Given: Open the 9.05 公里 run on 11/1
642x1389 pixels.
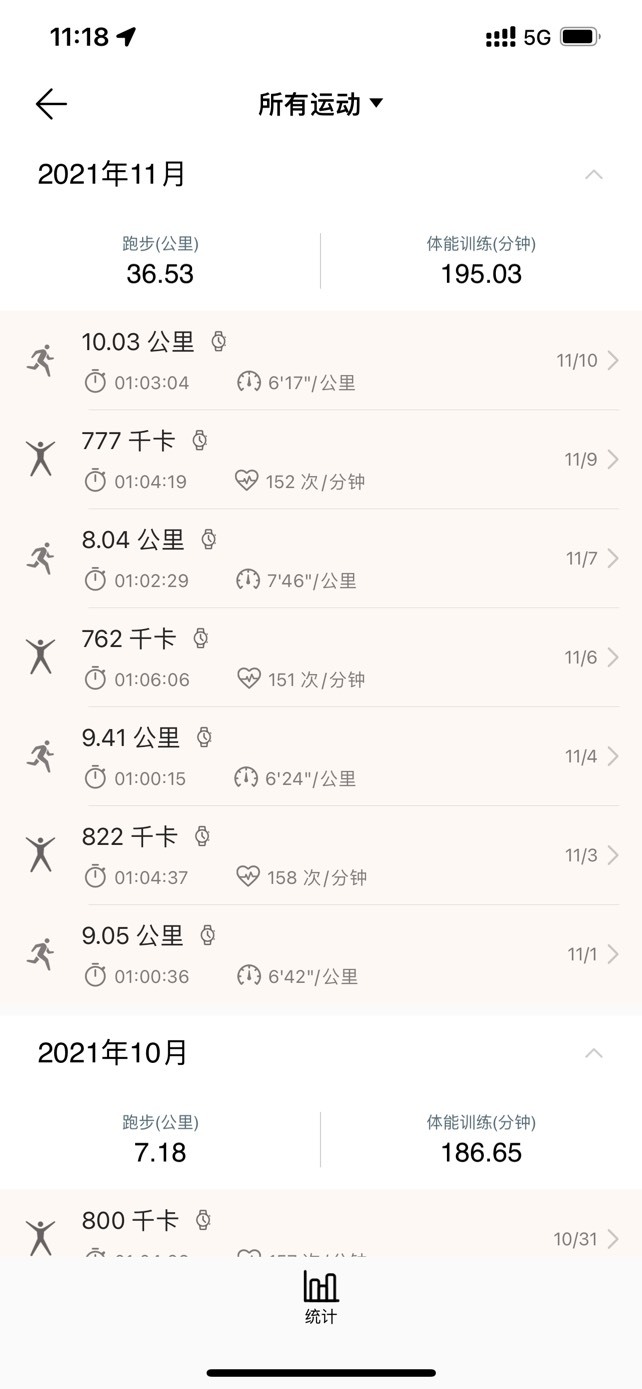Looking at the screenshot, I should [x=321, y=955].
